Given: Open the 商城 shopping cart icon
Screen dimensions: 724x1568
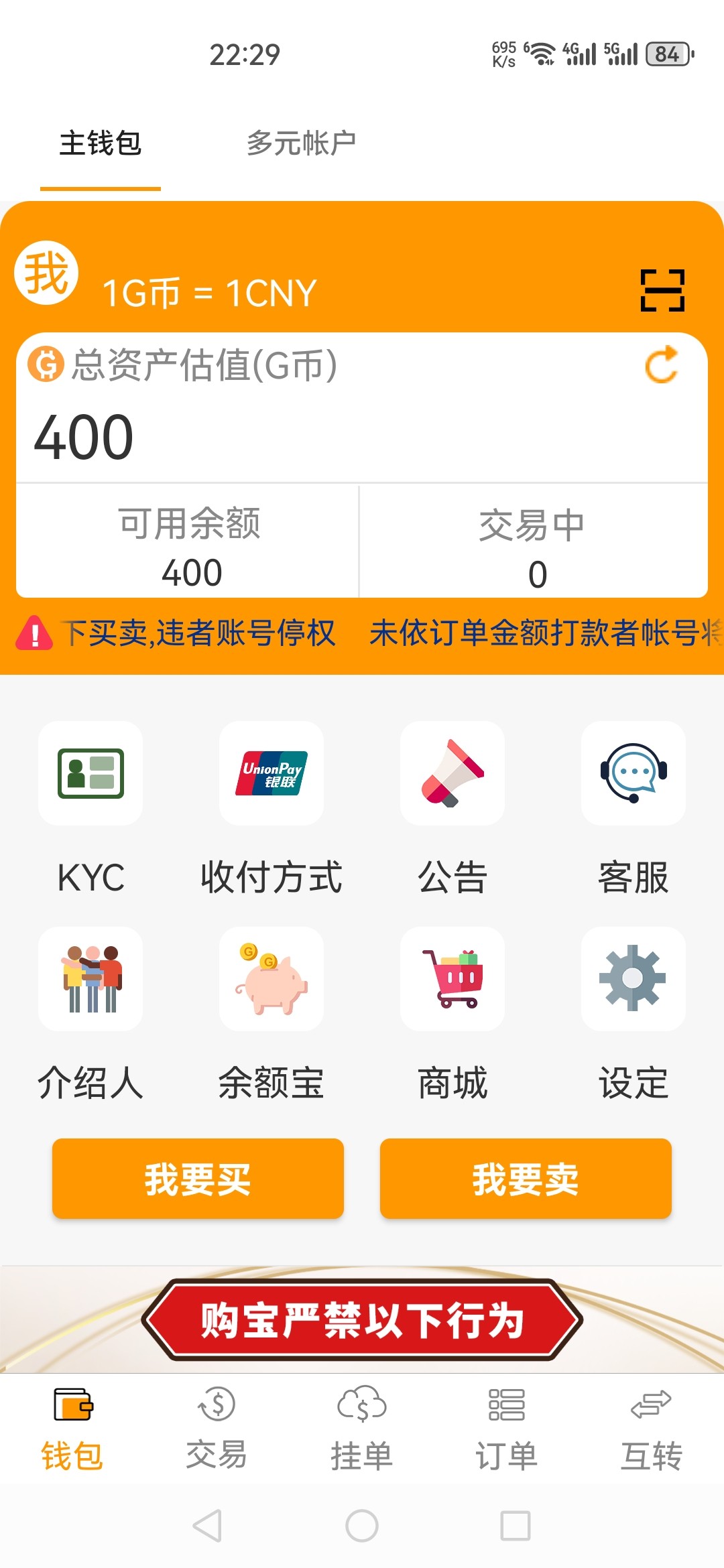Looking at the screenshot, I should (452, 980).
